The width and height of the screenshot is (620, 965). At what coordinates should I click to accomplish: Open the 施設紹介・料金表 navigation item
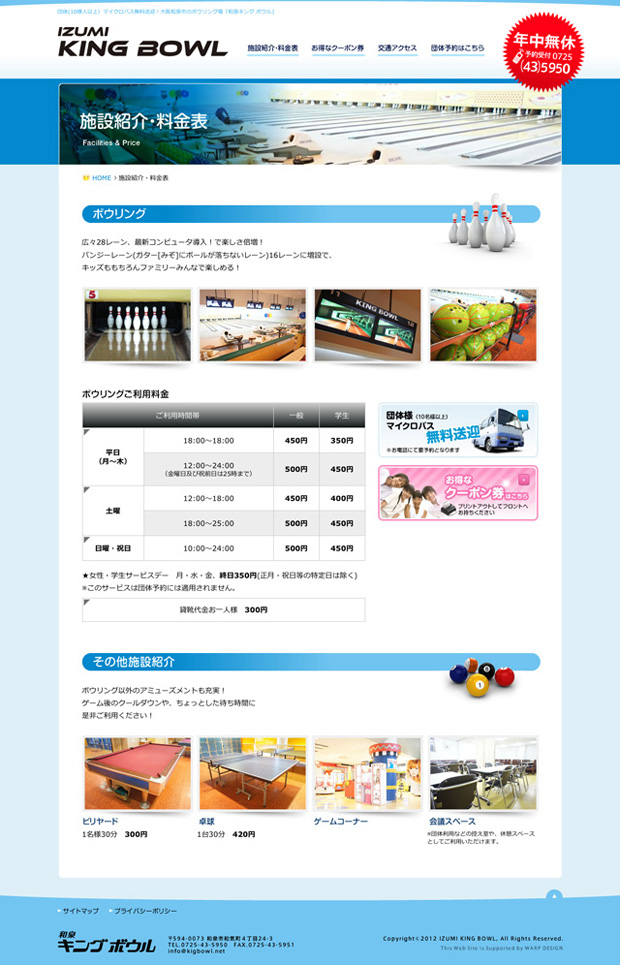click(273, 48)
